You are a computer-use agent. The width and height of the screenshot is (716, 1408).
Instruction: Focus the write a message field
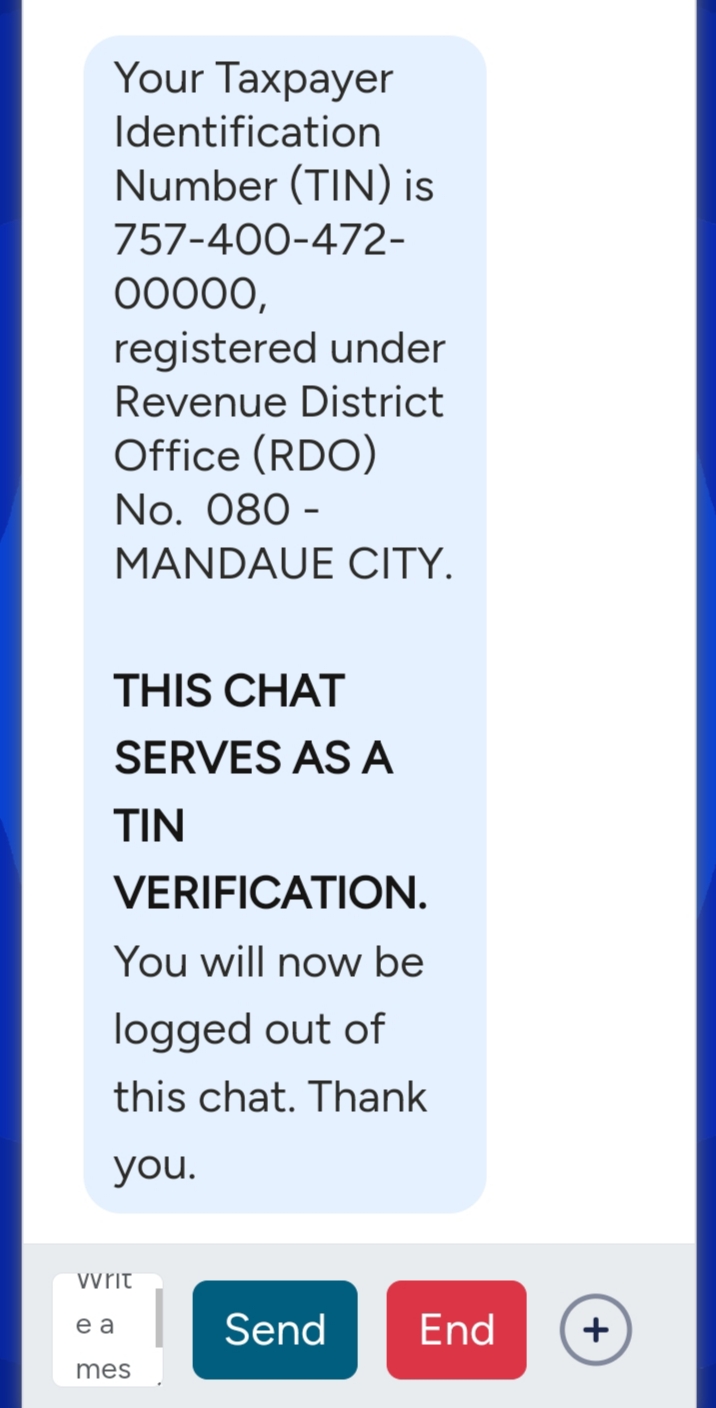pyautogui.click(x=105, y=1330)
